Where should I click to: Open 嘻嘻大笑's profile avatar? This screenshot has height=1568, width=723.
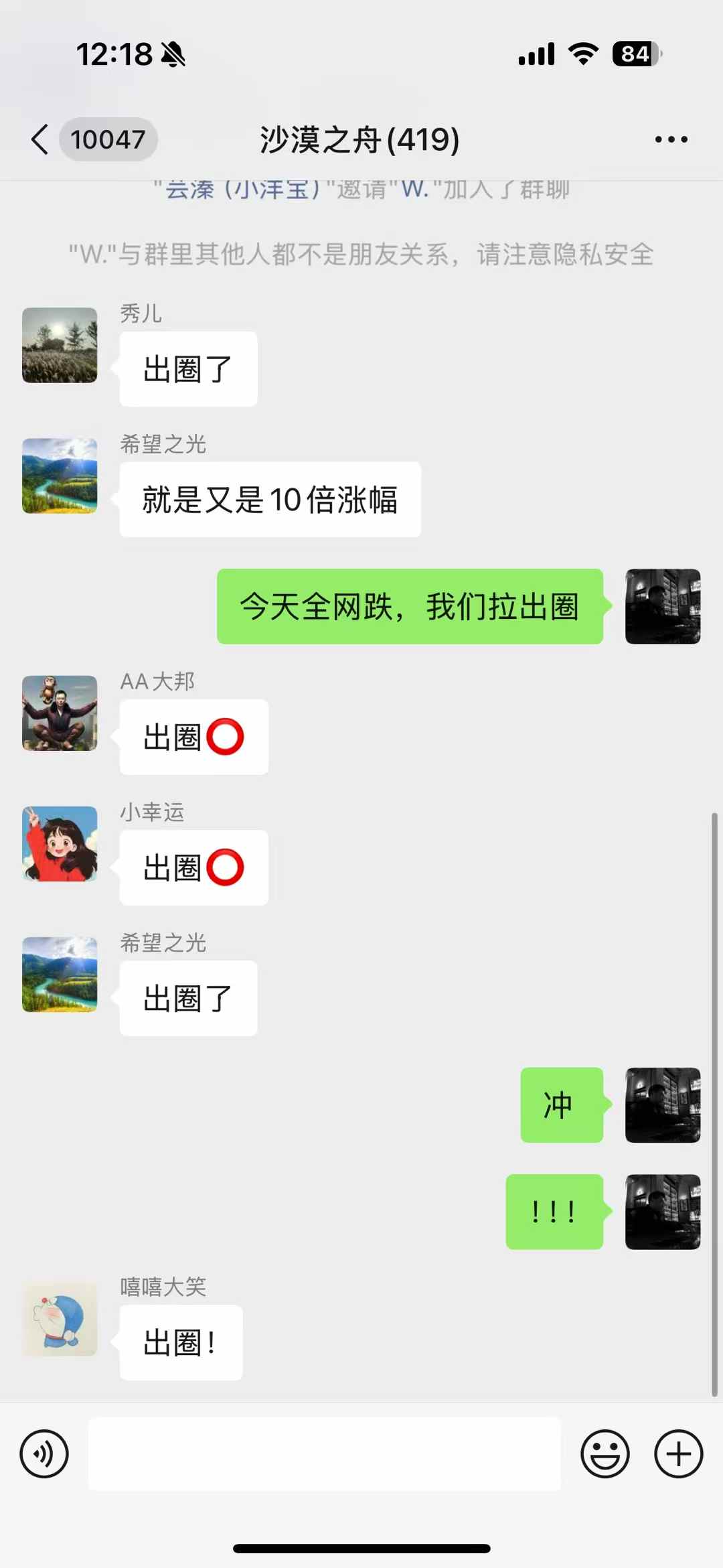tap(60, 1320)
